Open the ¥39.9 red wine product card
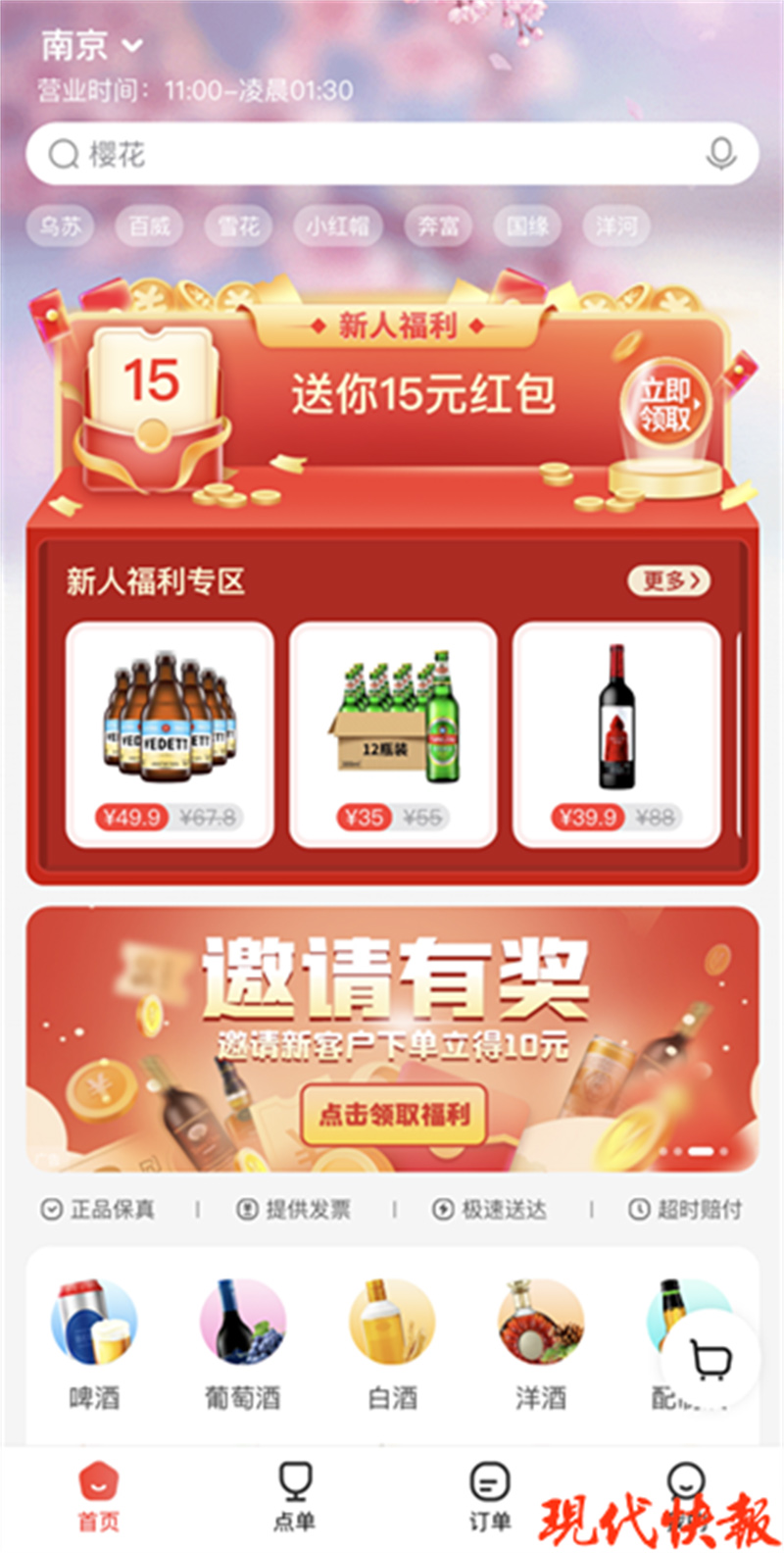 (616, 734)
